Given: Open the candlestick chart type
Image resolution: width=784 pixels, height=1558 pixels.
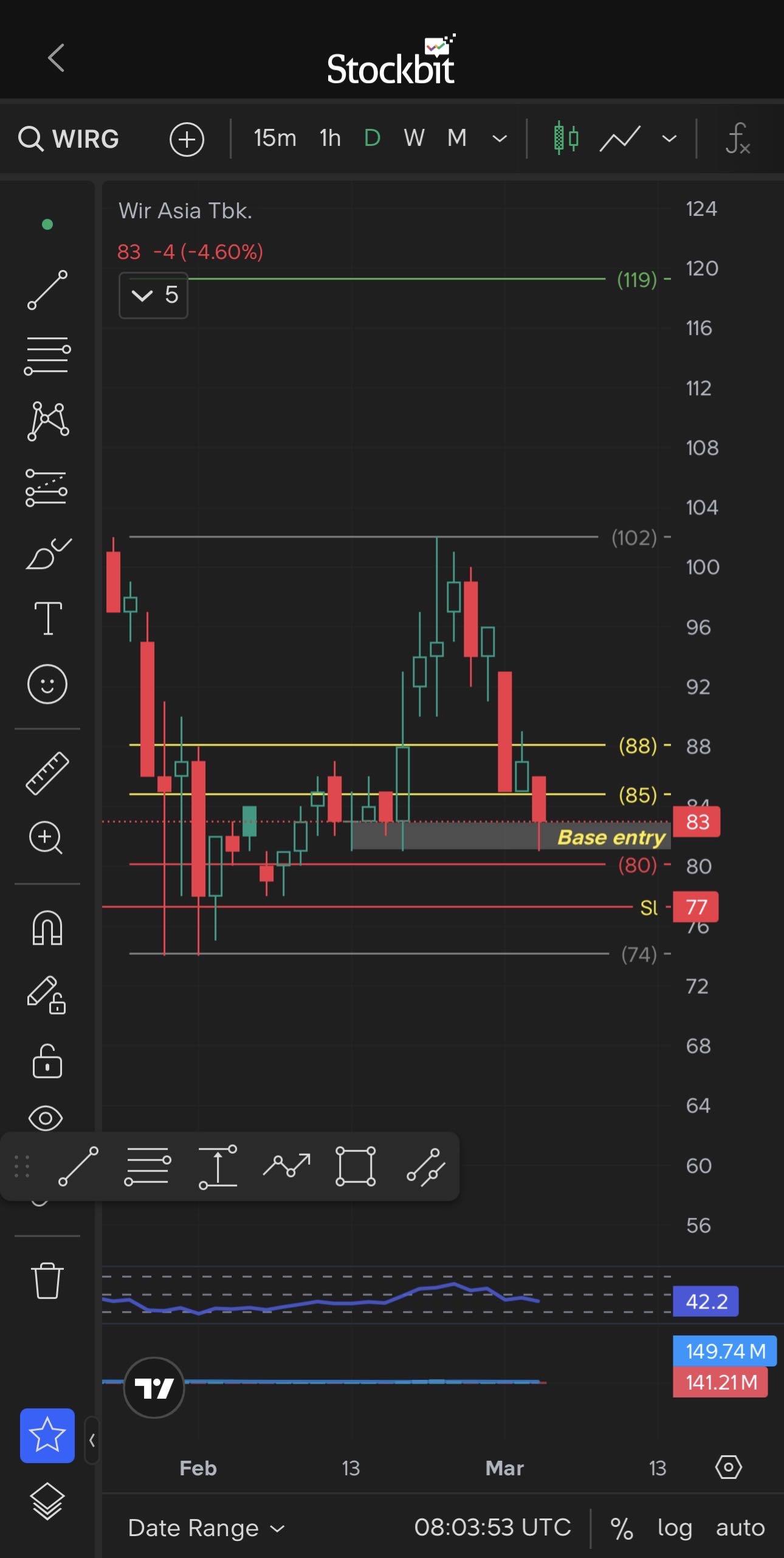Looking at the screenshot, I should point(566,139).
